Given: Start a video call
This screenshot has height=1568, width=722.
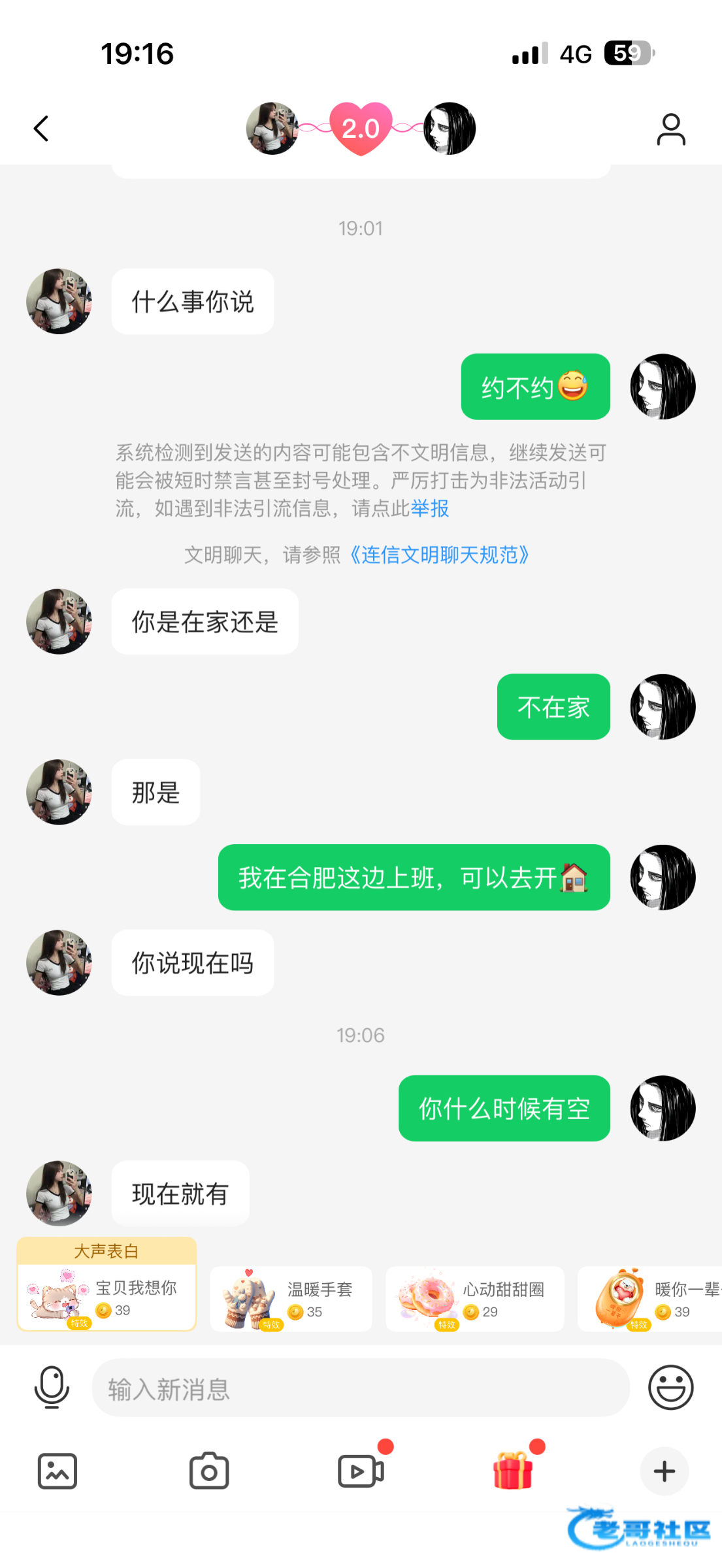Looking at the screenshot, I should point(361,1472).
